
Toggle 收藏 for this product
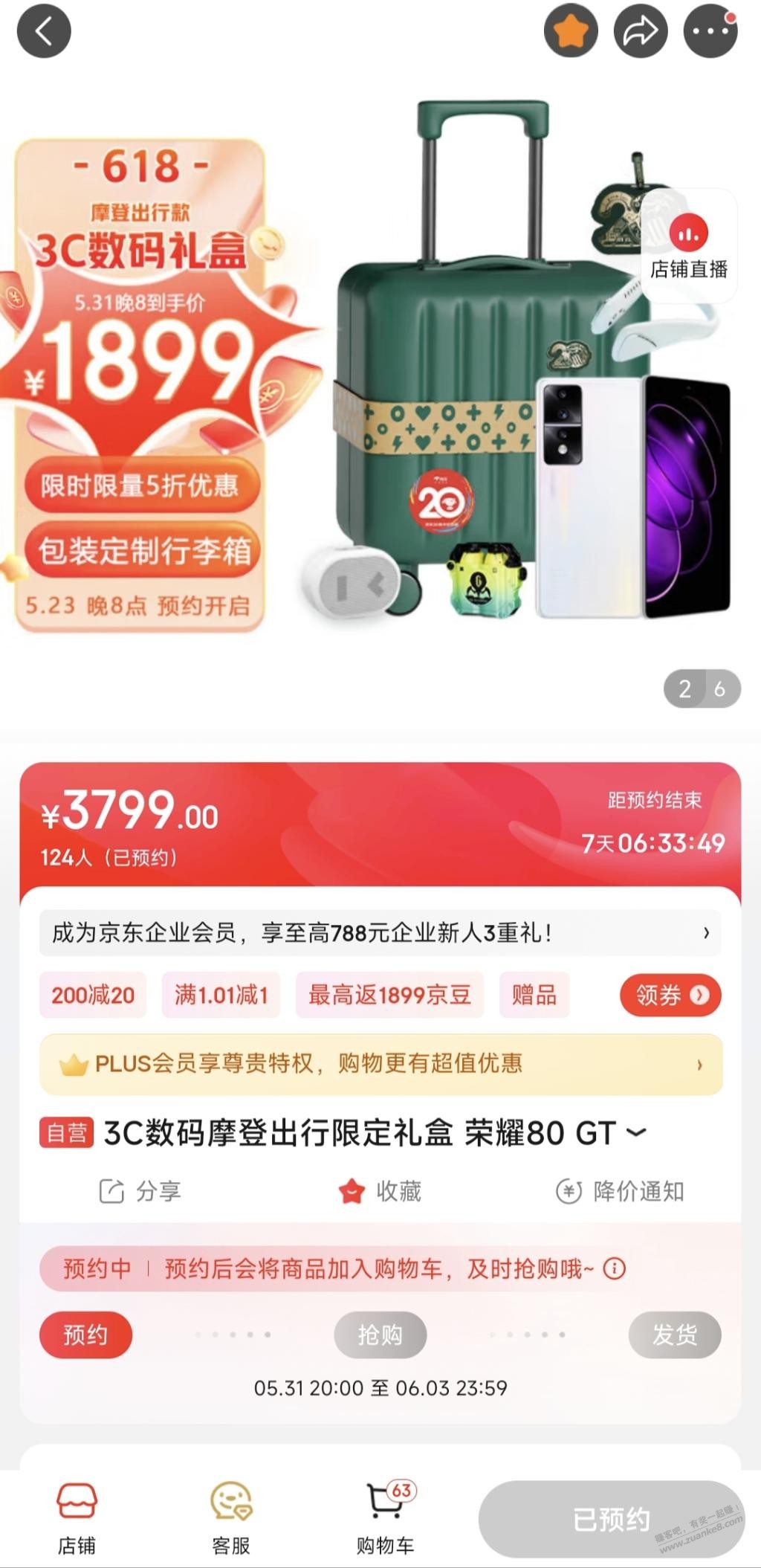tap(380, 1191)
